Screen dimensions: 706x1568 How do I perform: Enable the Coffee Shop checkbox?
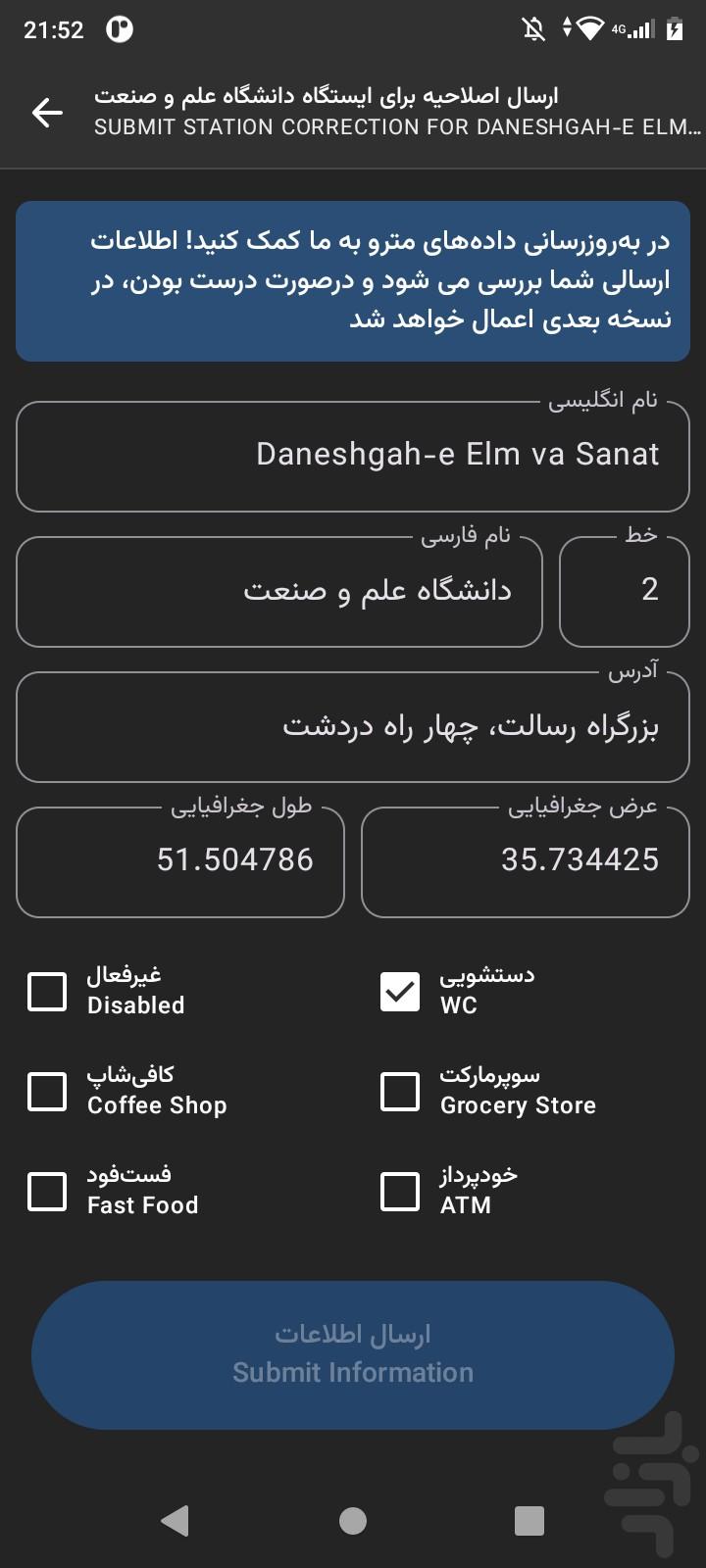(47, 1091)
